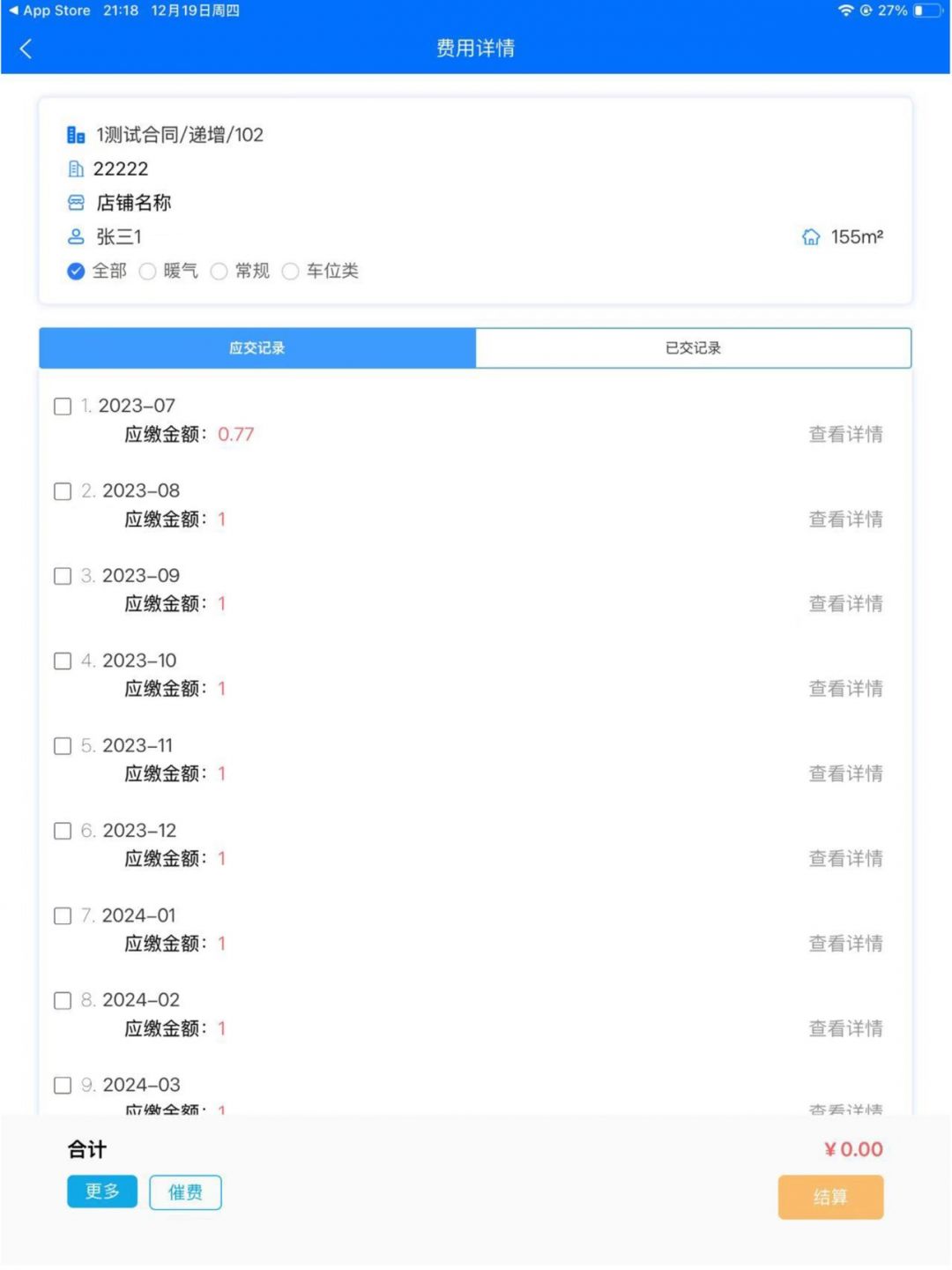This screenshot has height=1270, width=952.
Task: Check the 2023-07 bill checkbox
Action: click(x=63, y=407)
